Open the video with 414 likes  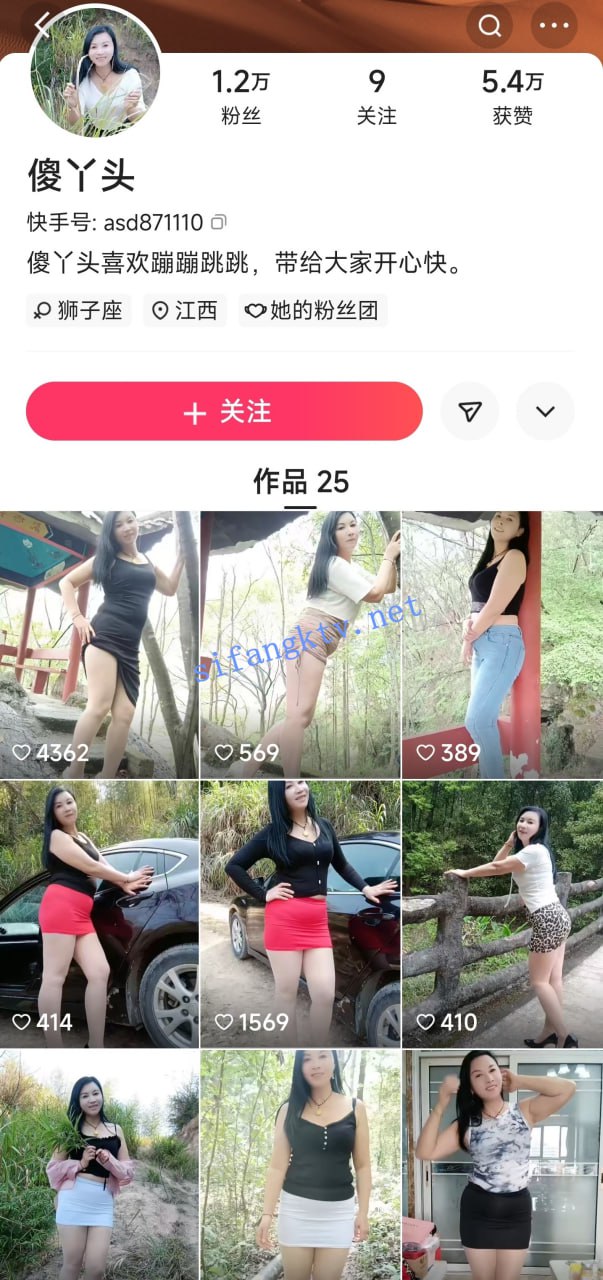[99, 913]
